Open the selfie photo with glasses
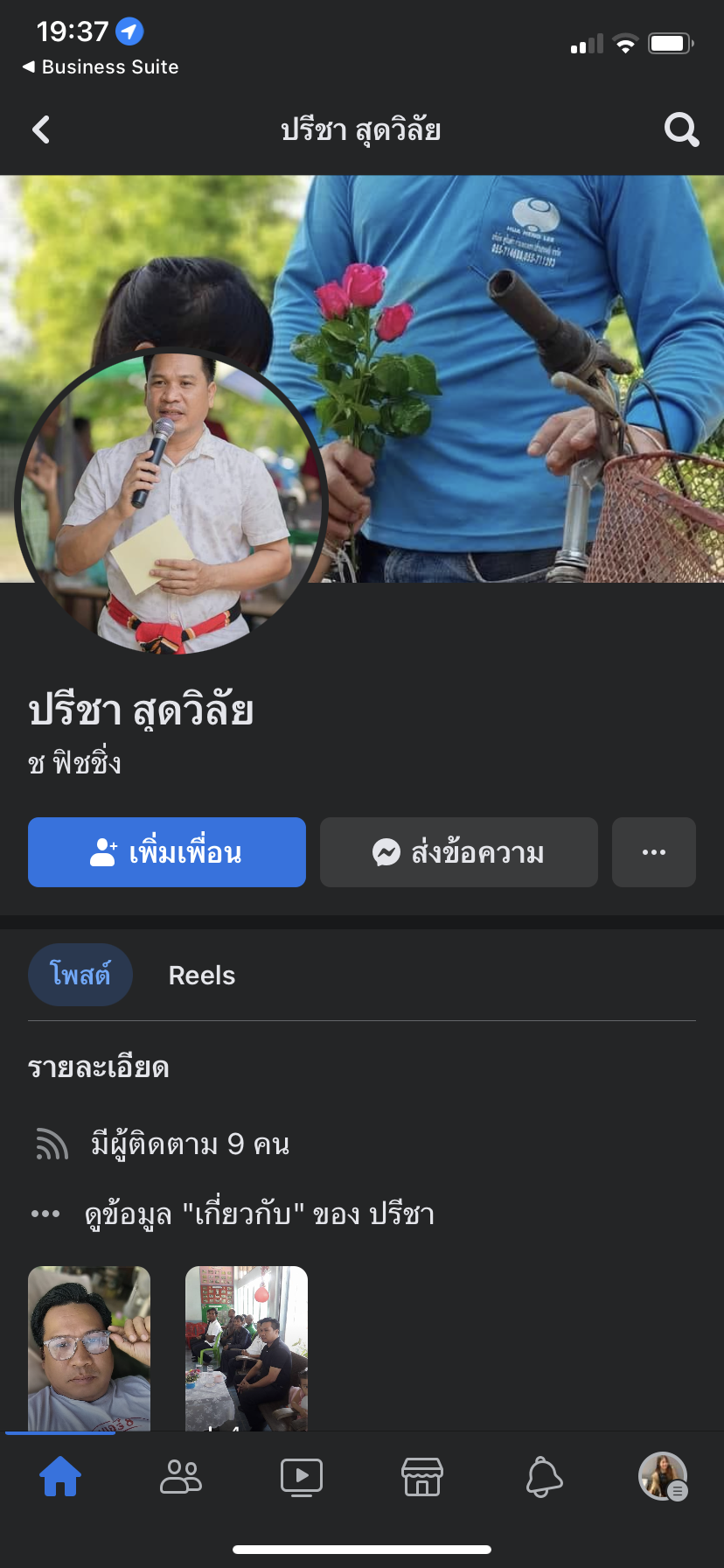 89,1348
